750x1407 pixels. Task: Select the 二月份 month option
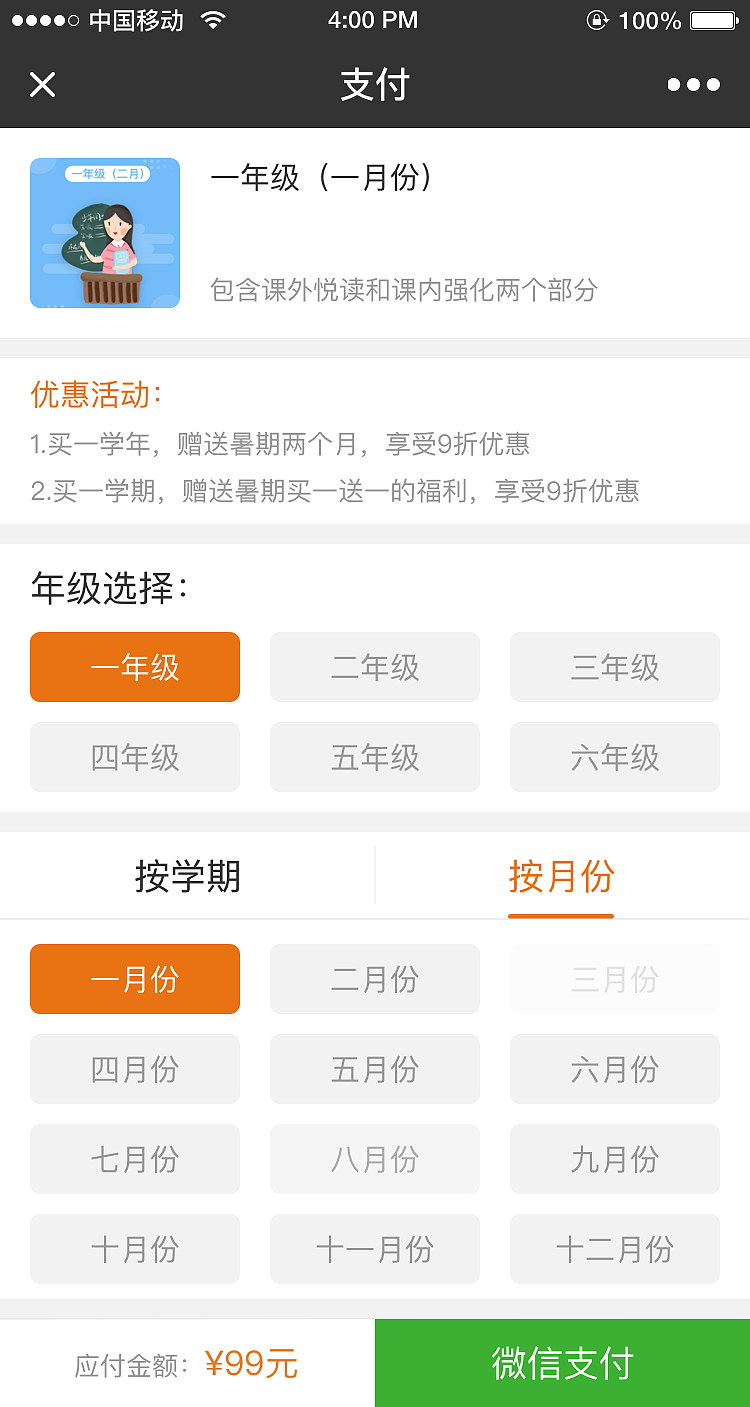[374, 979]
